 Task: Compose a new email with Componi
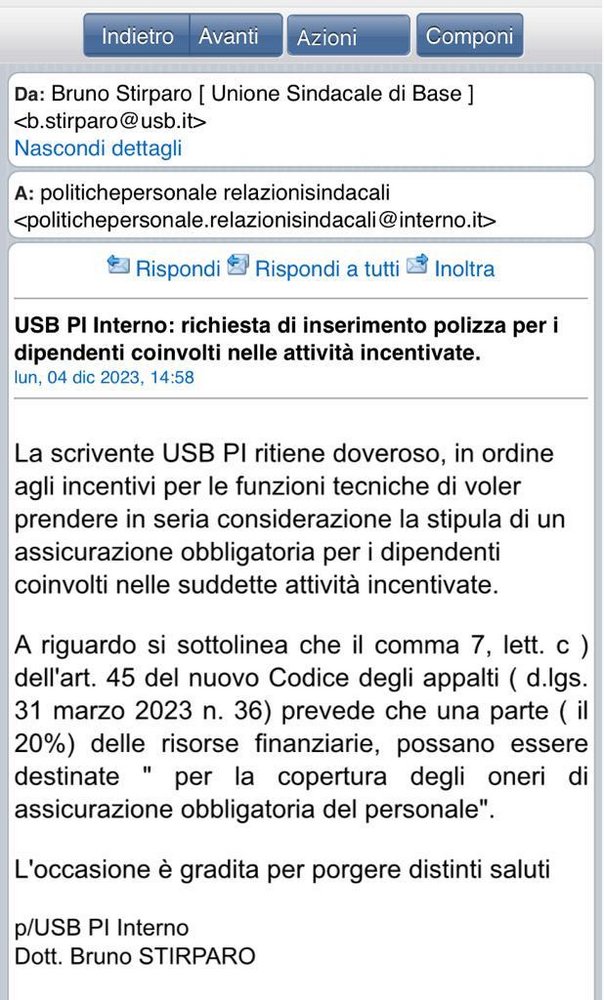(469, 36)
